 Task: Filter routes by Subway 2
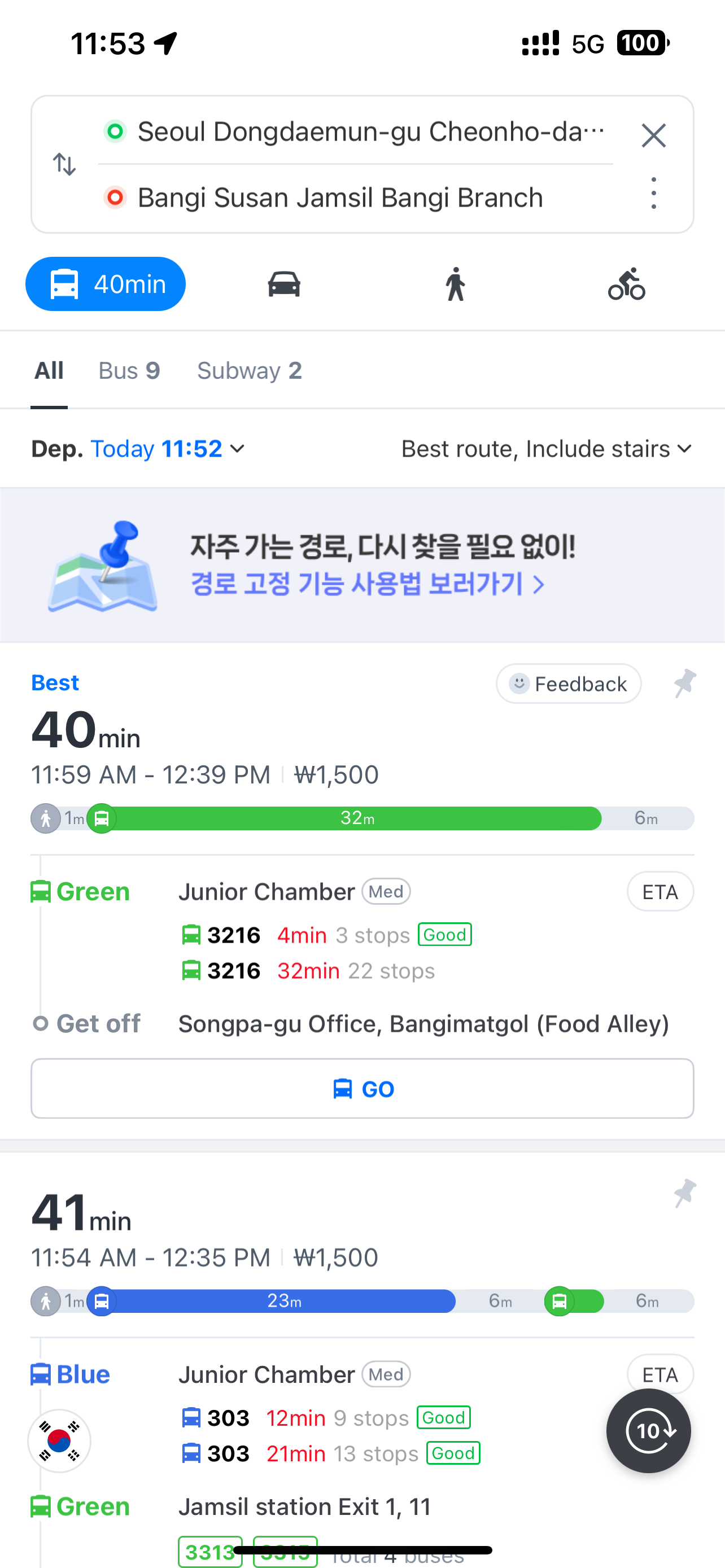(x=249, y=371)
